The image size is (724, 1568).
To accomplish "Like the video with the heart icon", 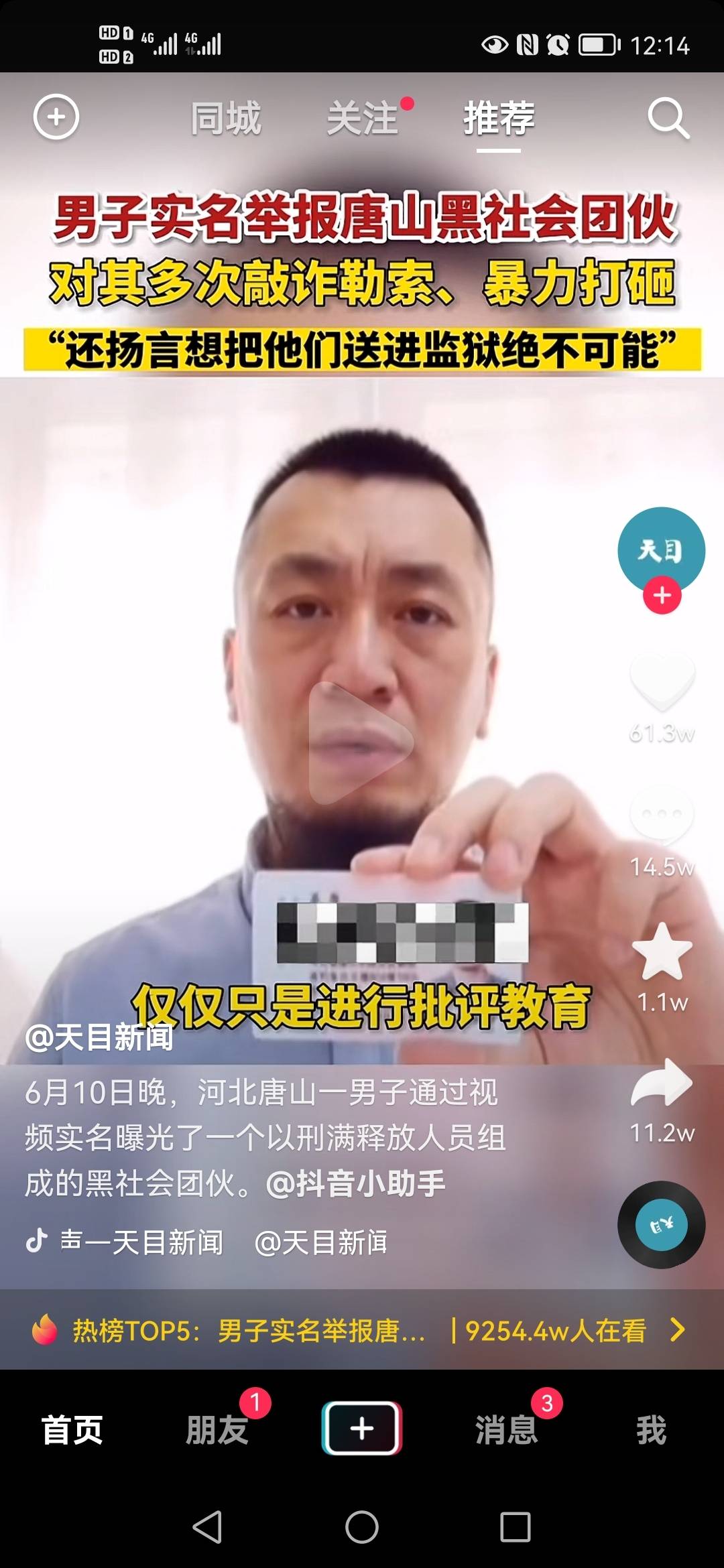I will coord(662,681).
